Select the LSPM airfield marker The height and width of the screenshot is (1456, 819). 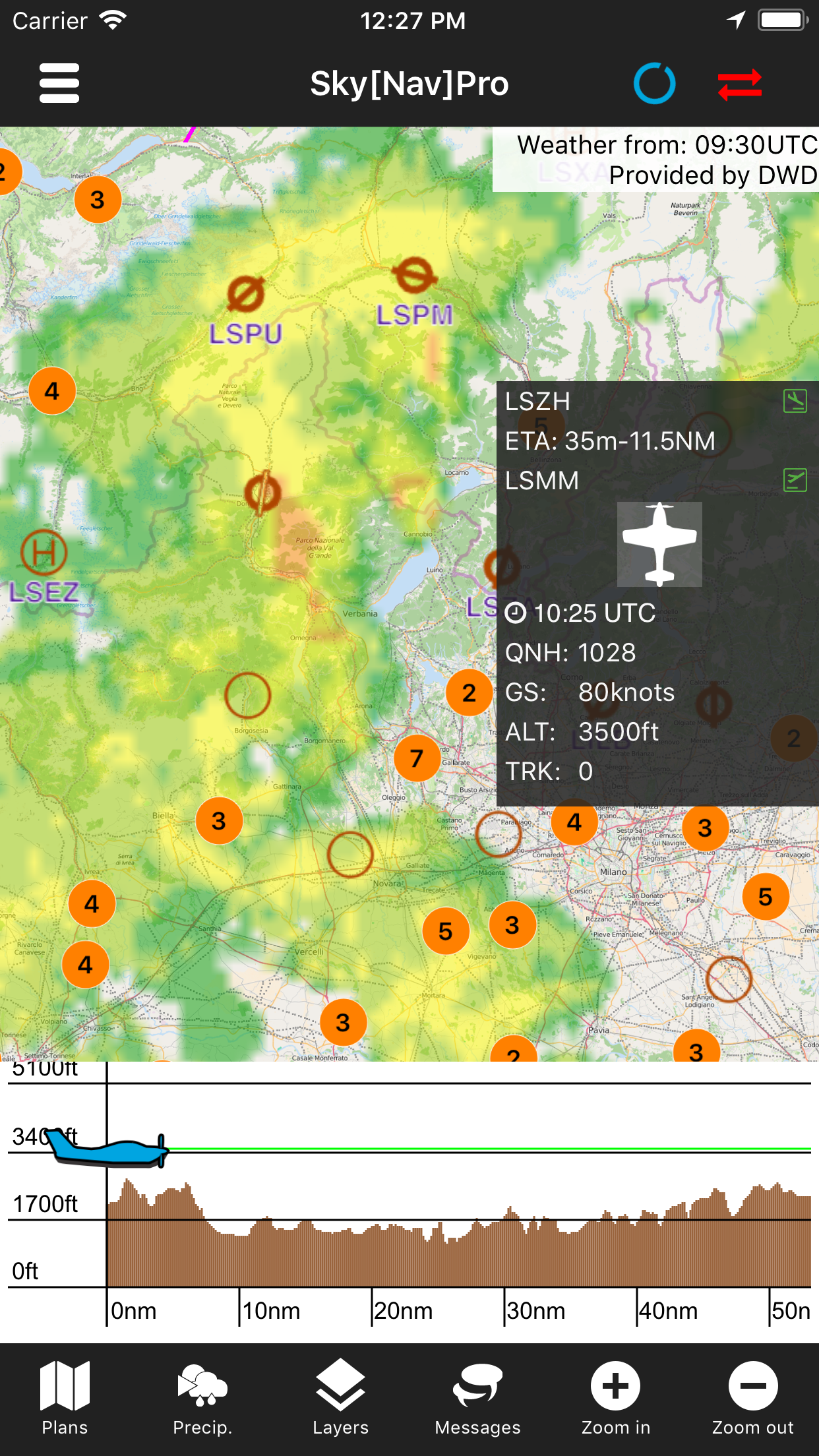[x=414, y=276]
